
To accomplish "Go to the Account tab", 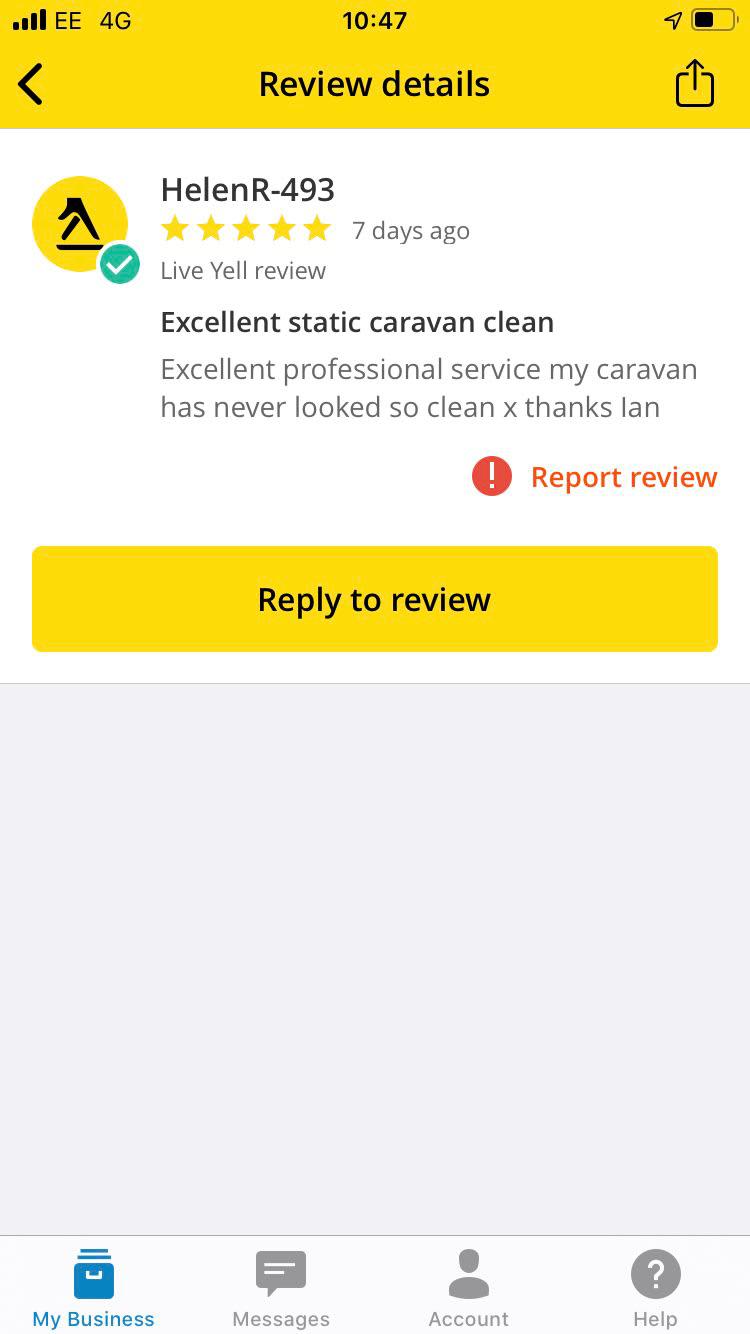I will click(x=468, y=1288).
